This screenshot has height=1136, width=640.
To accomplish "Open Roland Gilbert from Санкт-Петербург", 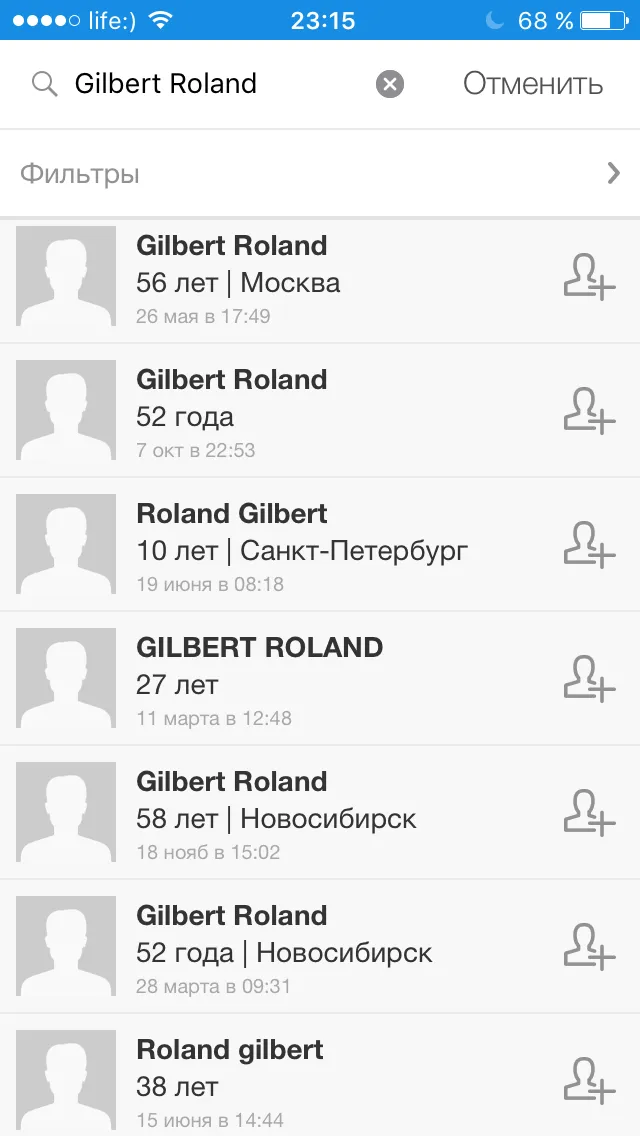I will [x=320, y=545].
